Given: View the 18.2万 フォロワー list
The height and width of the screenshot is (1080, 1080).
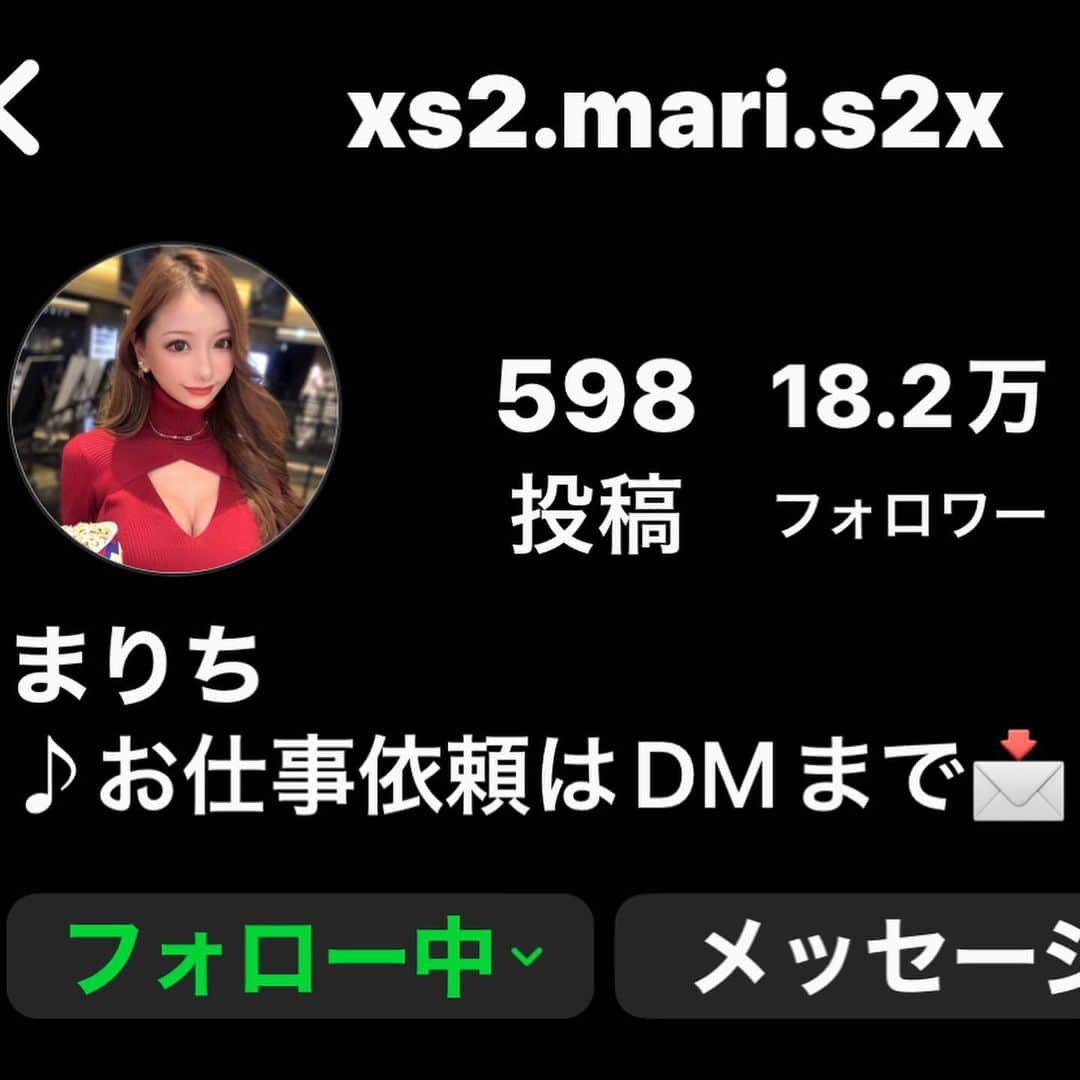Looking at the screenshot, I should coord(910,450).
